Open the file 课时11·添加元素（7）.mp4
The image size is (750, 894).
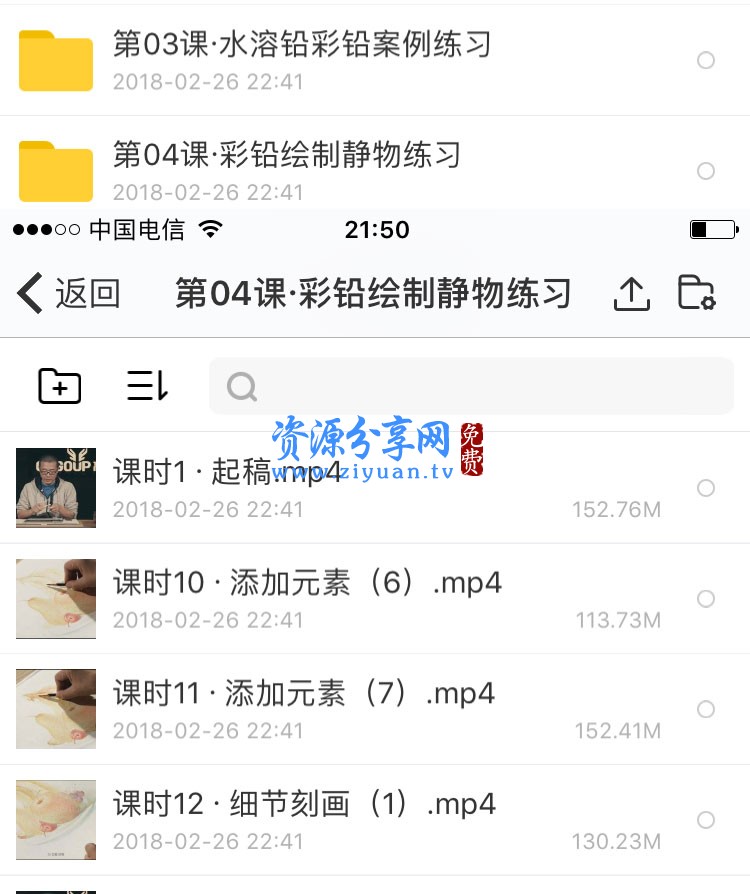[300, 693]
